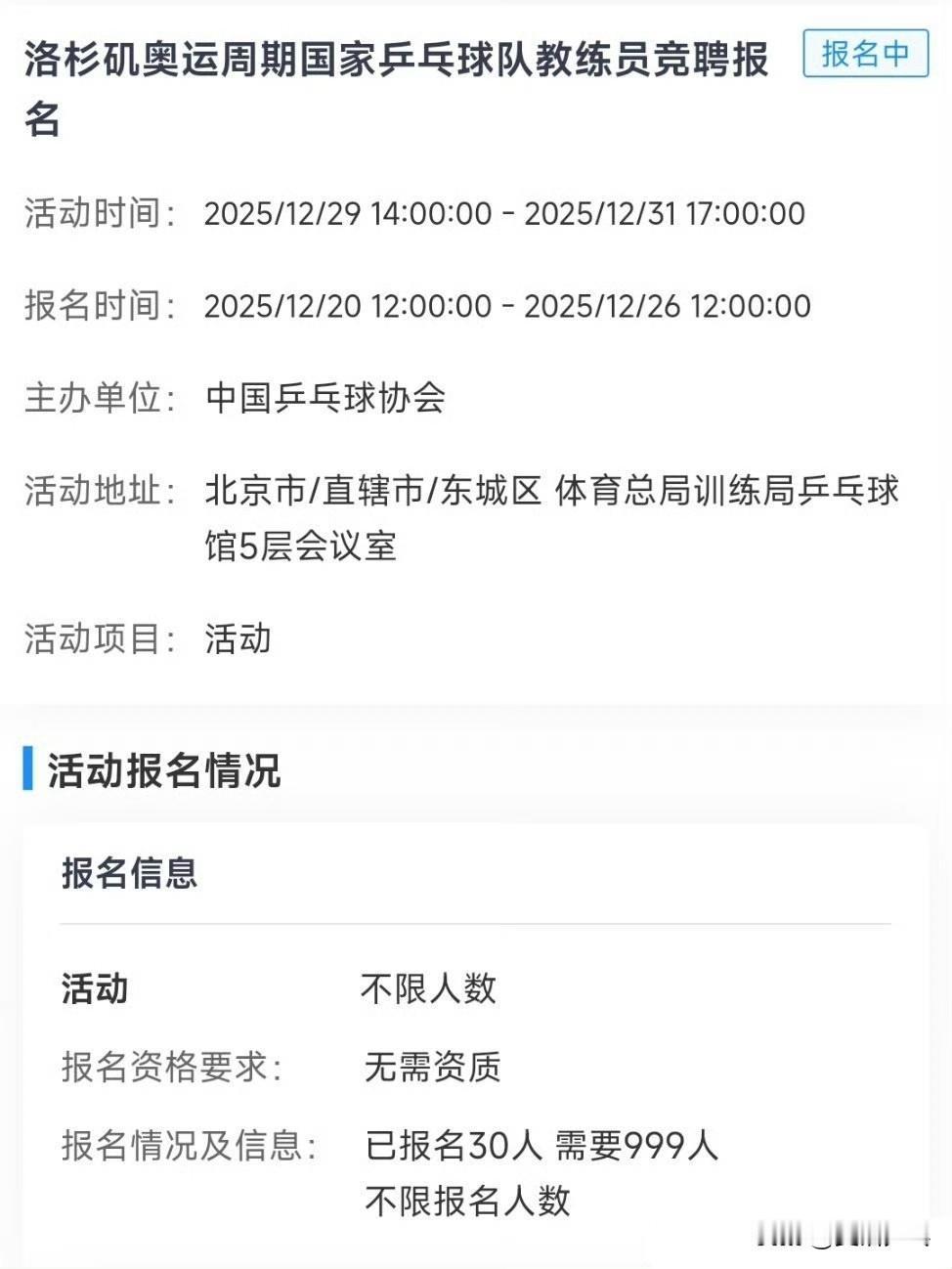Click the 不限人数 capacity text
Viewport: 952px width, 1269px height.
pyautogui.click(x=425, y=989)
